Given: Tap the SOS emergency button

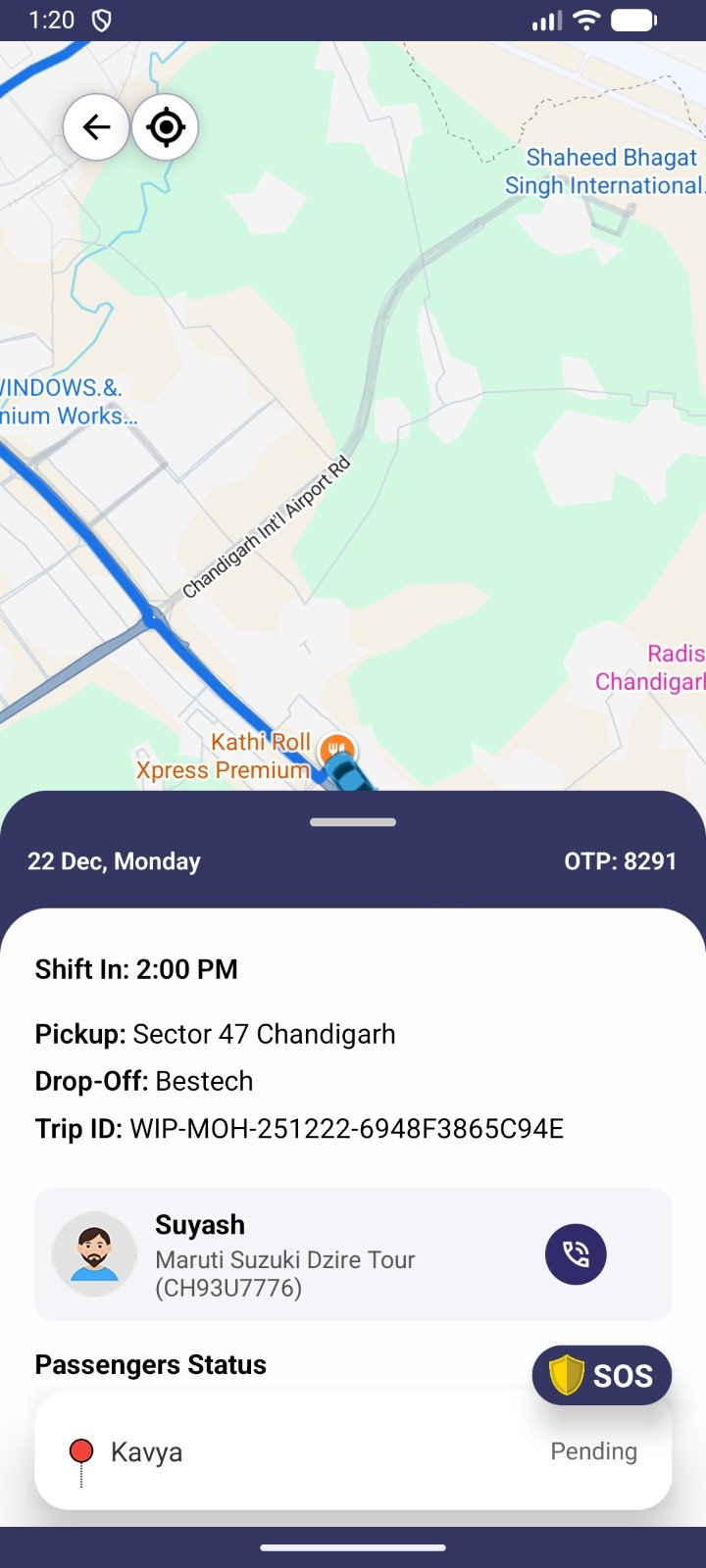Looking at the screenshot, I should (x=602, y=1375).
